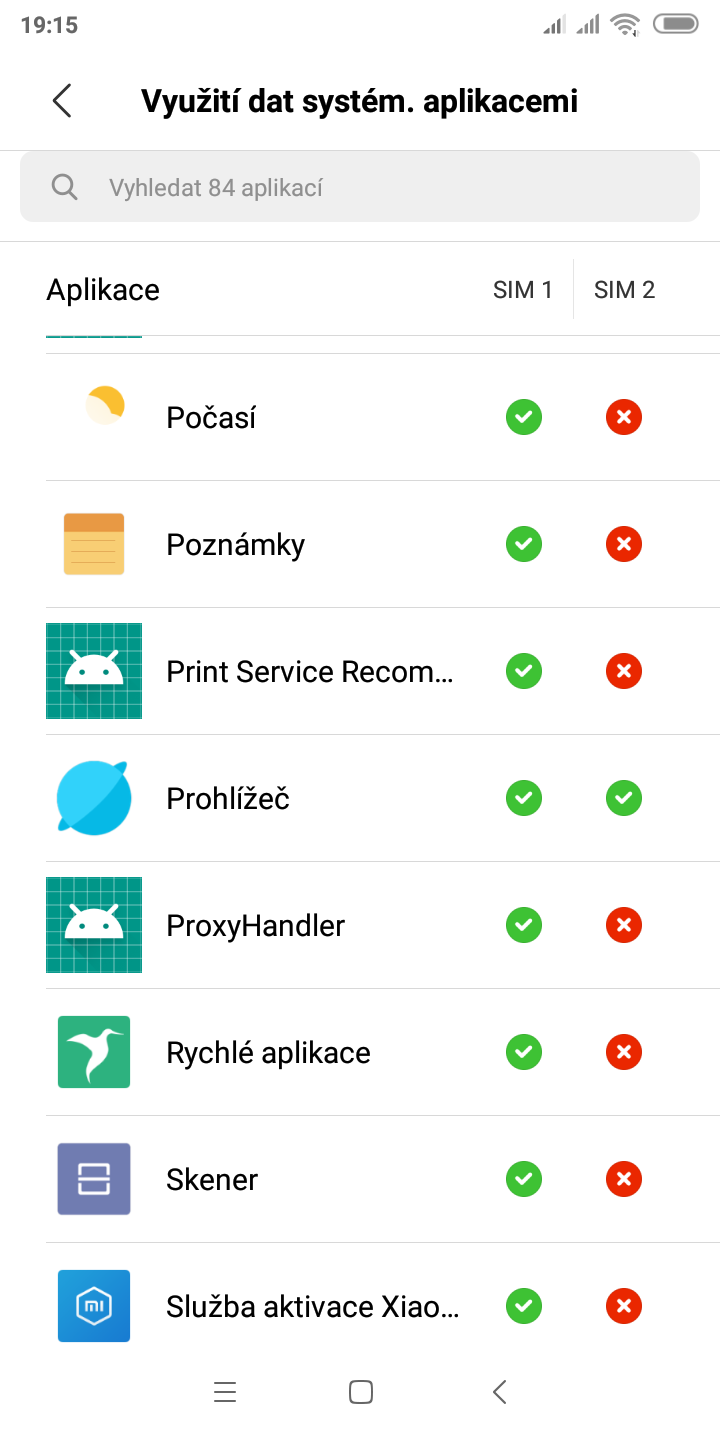This screenshot has width=720, height=1440.
Task: Tap the search field for 84 apps
Action: coord(360,187)
